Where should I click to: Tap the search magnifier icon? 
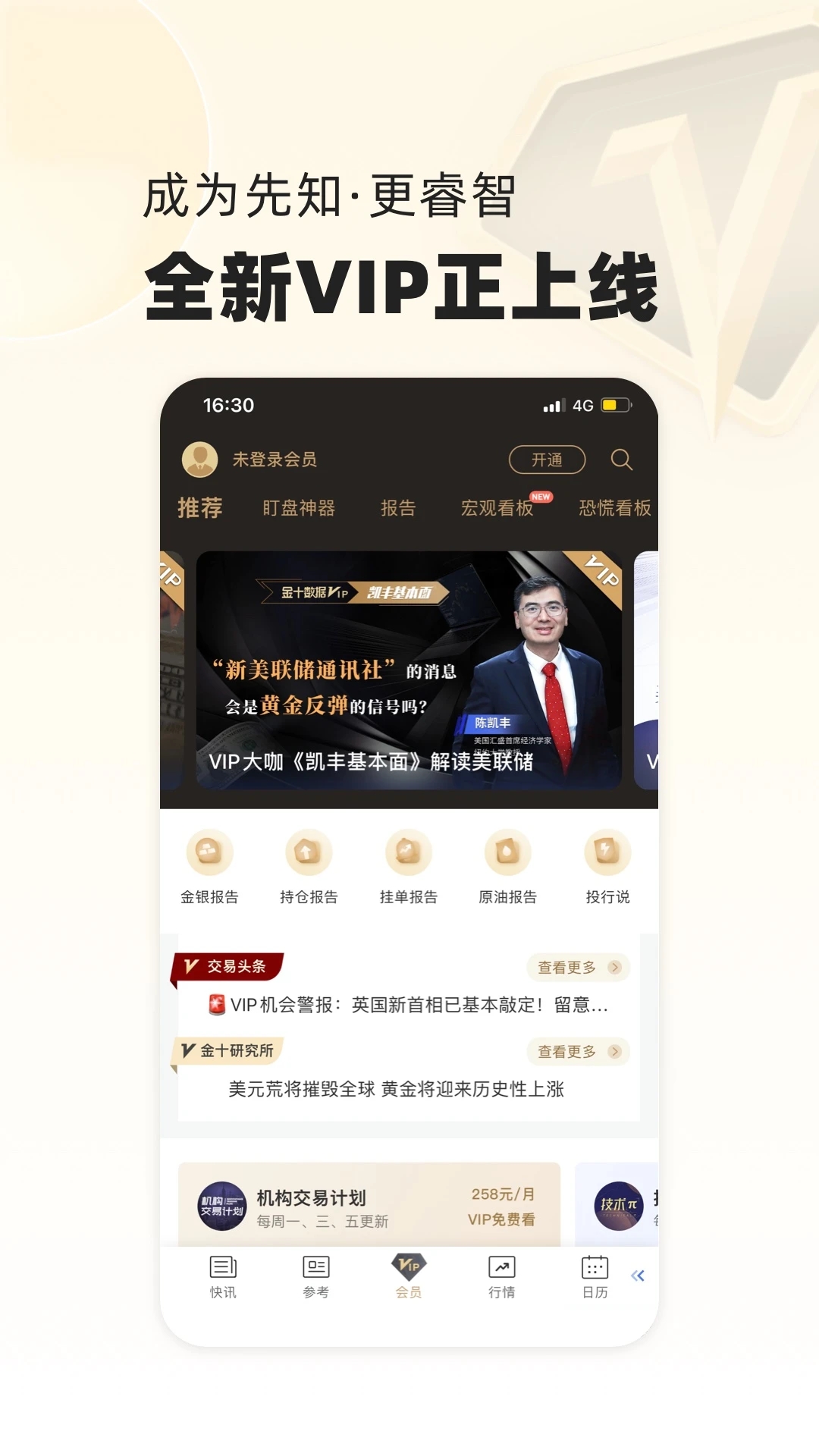(x=623, y=460)
